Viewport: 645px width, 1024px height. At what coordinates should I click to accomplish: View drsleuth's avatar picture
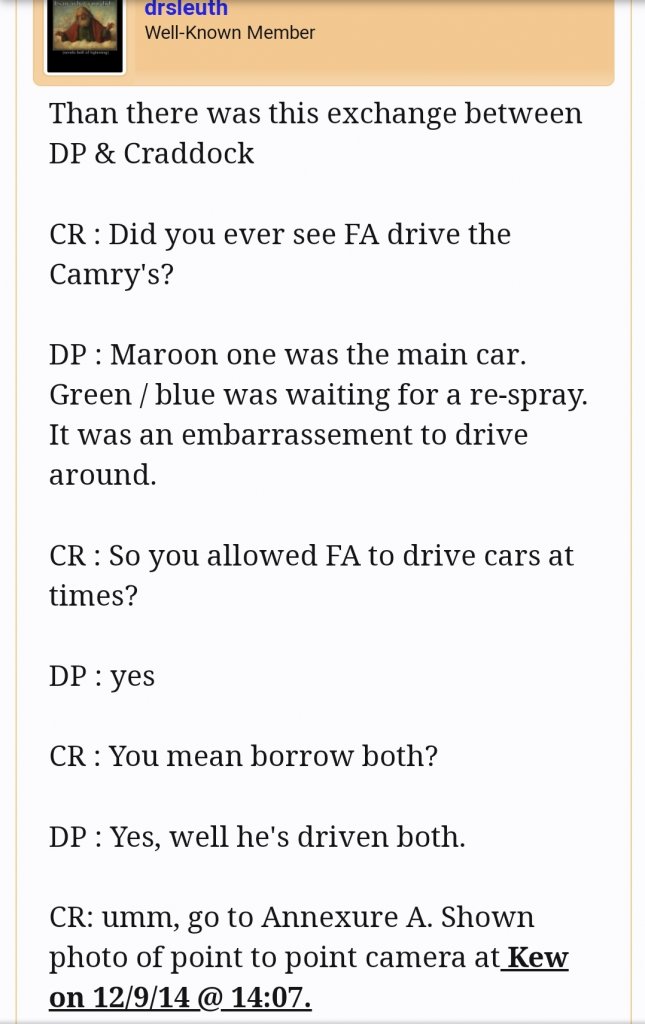[x=86, y=35]
